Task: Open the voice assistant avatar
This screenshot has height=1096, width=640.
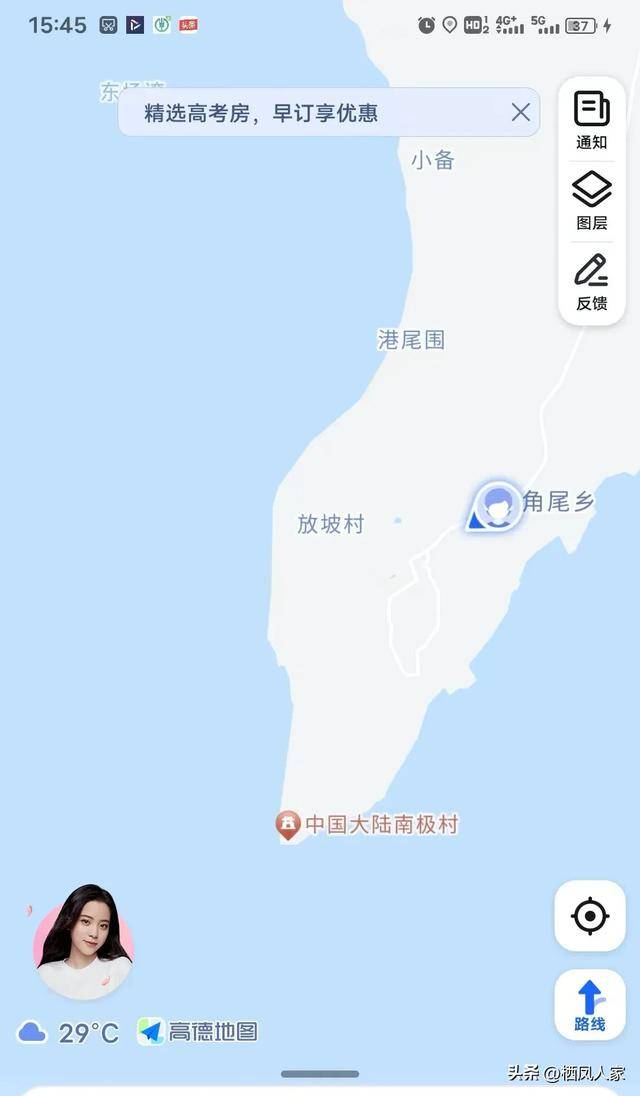Action: click(84, 942)
